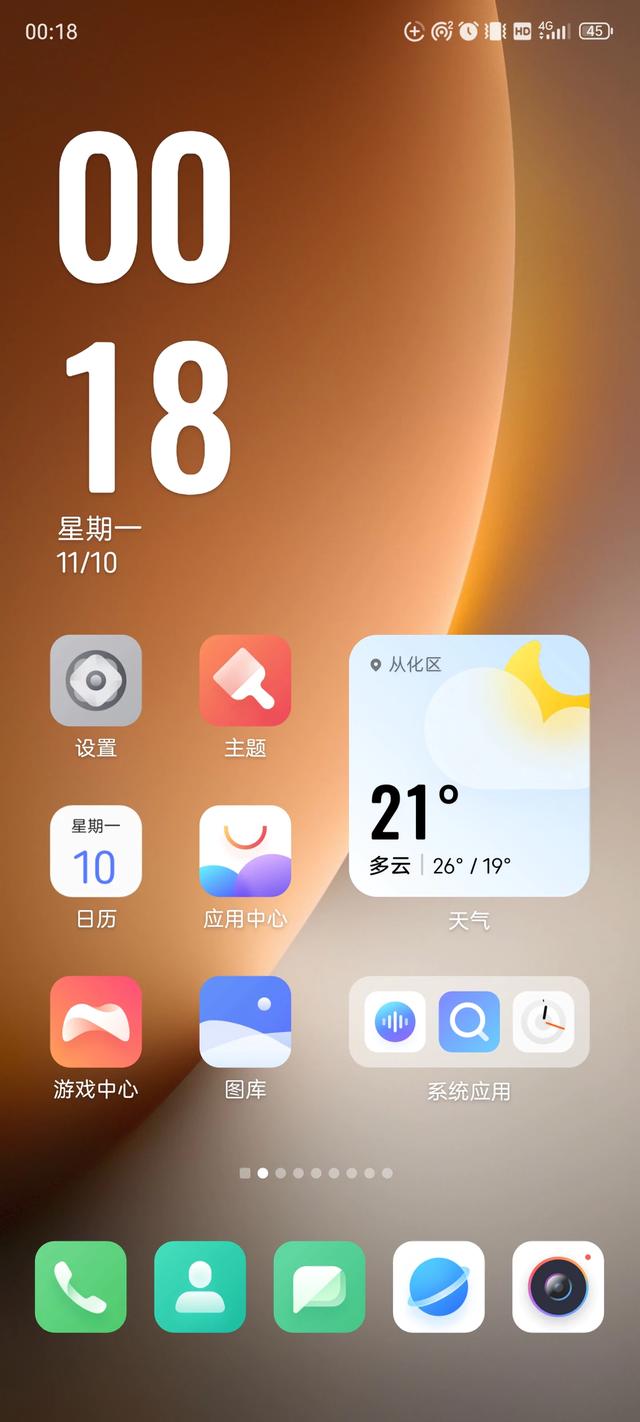Open the 图库 gallery app
640x1422 pixels.
coord(245,1022)
